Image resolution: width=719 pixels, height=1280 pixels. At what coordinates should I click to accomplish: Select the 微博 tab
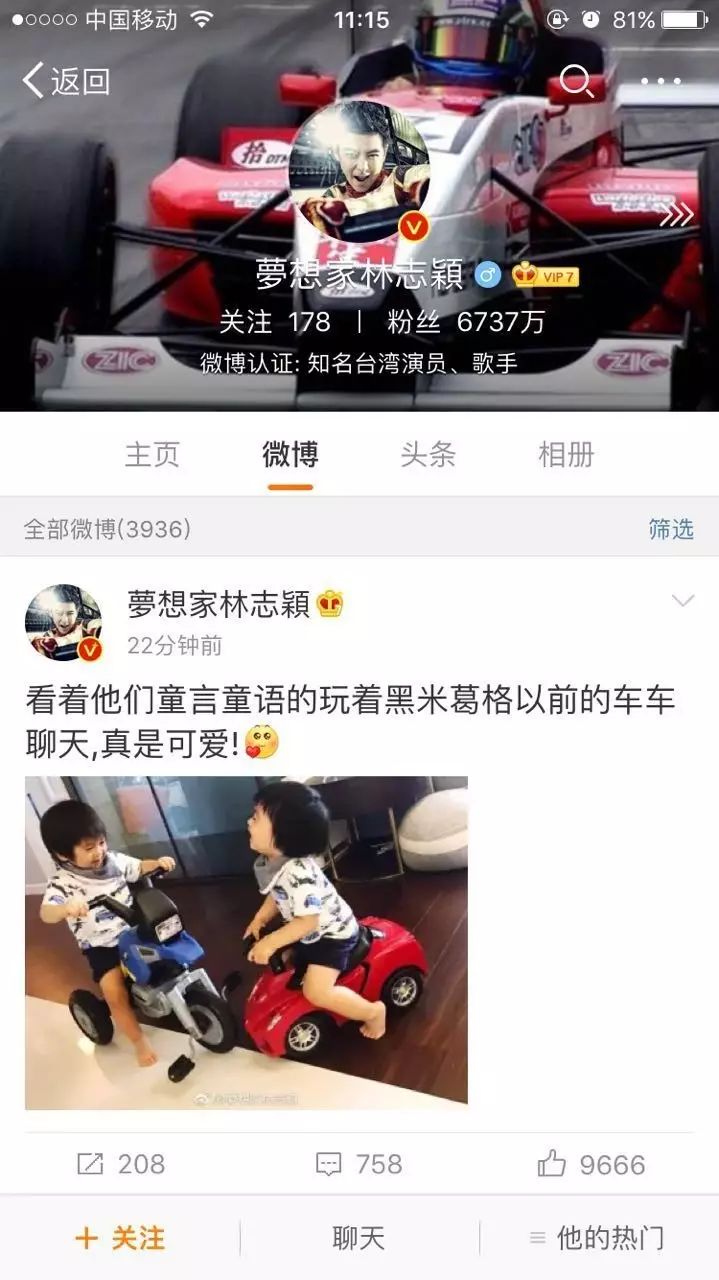pos(290,455)
